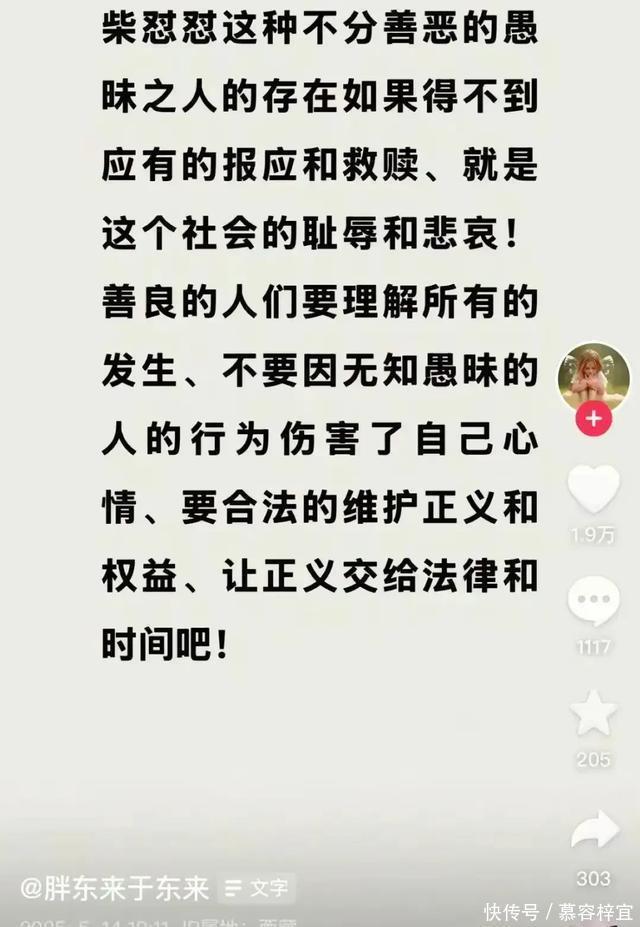Add this post to favorites with the star
This screenshot has width=640, height=927.
[x=593, y=714]
